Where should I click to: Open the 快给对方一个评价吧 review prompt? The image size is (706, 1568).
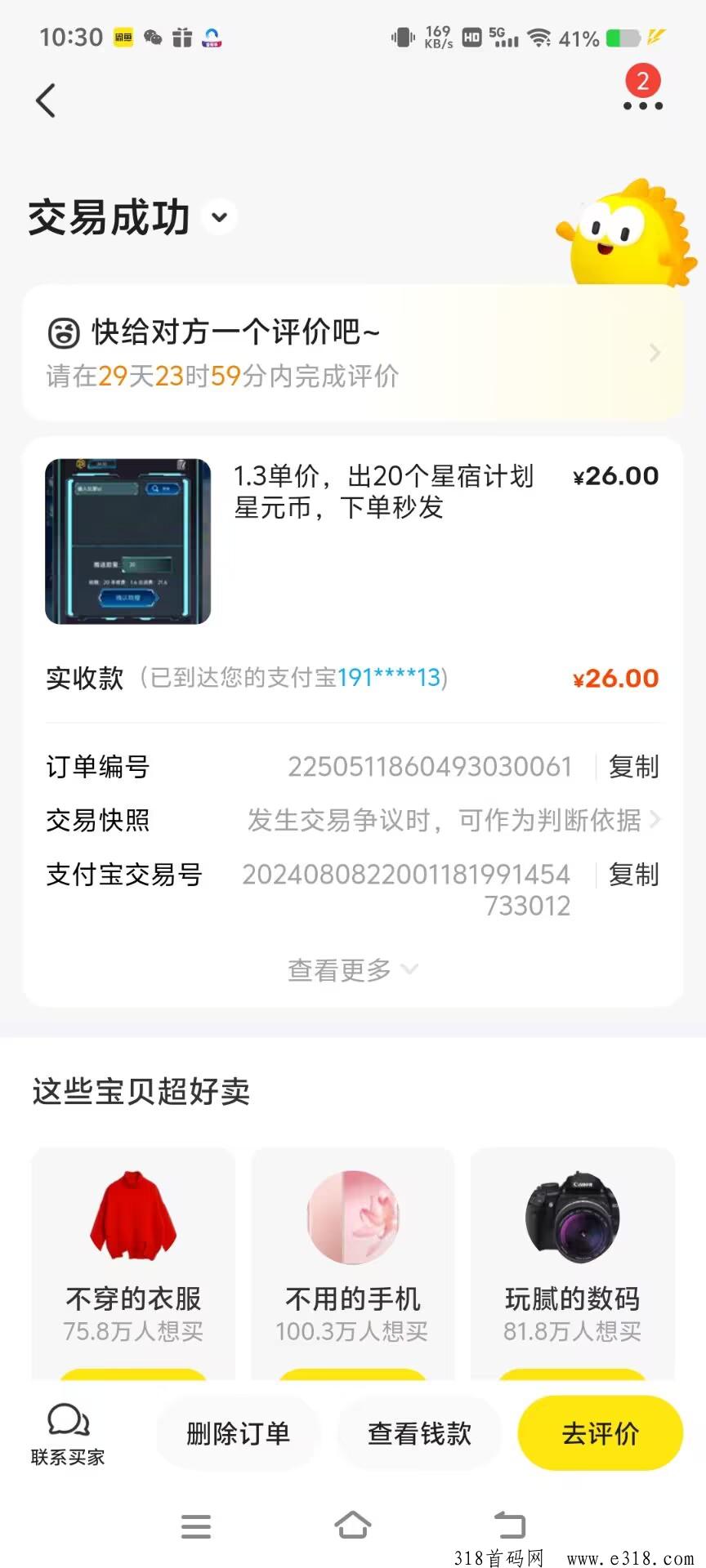click(353, 353)
